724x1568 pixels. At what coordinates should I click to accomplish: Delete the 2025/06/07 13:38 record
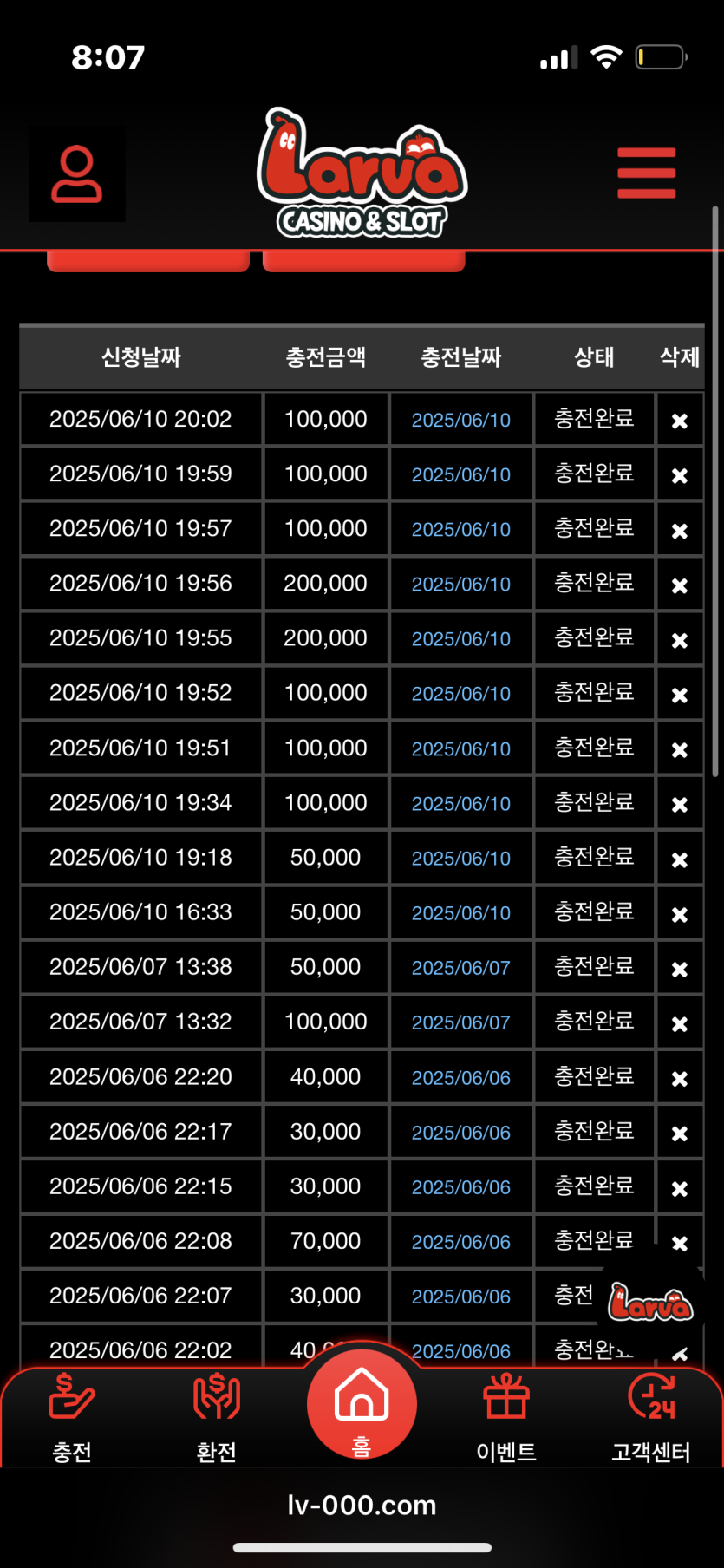(680, 969)
